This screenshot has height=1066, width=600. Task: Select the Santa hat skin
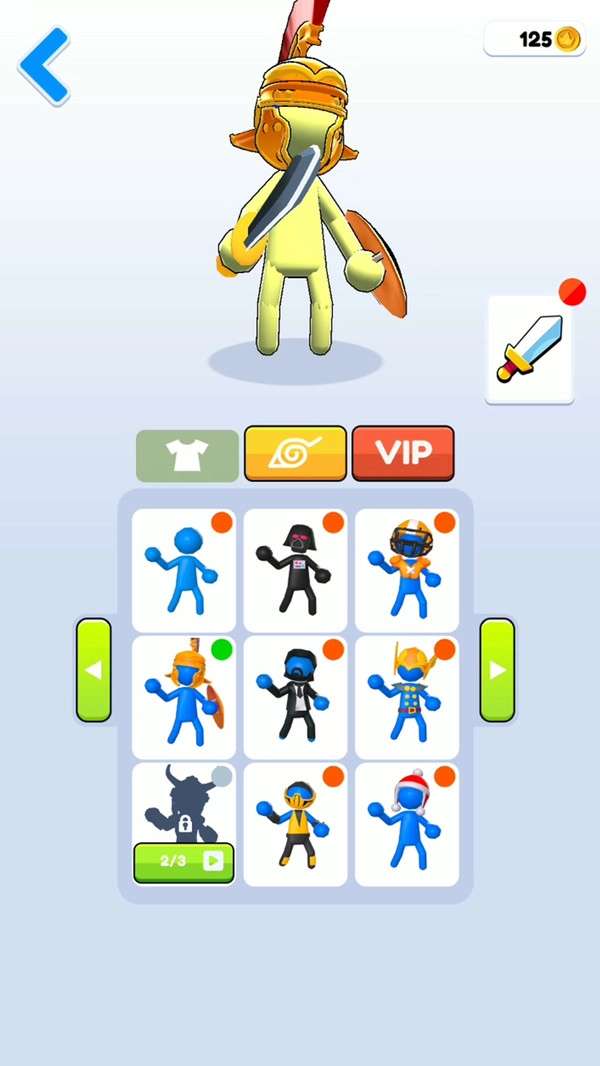pyautogui.click(x=407, y=824)
